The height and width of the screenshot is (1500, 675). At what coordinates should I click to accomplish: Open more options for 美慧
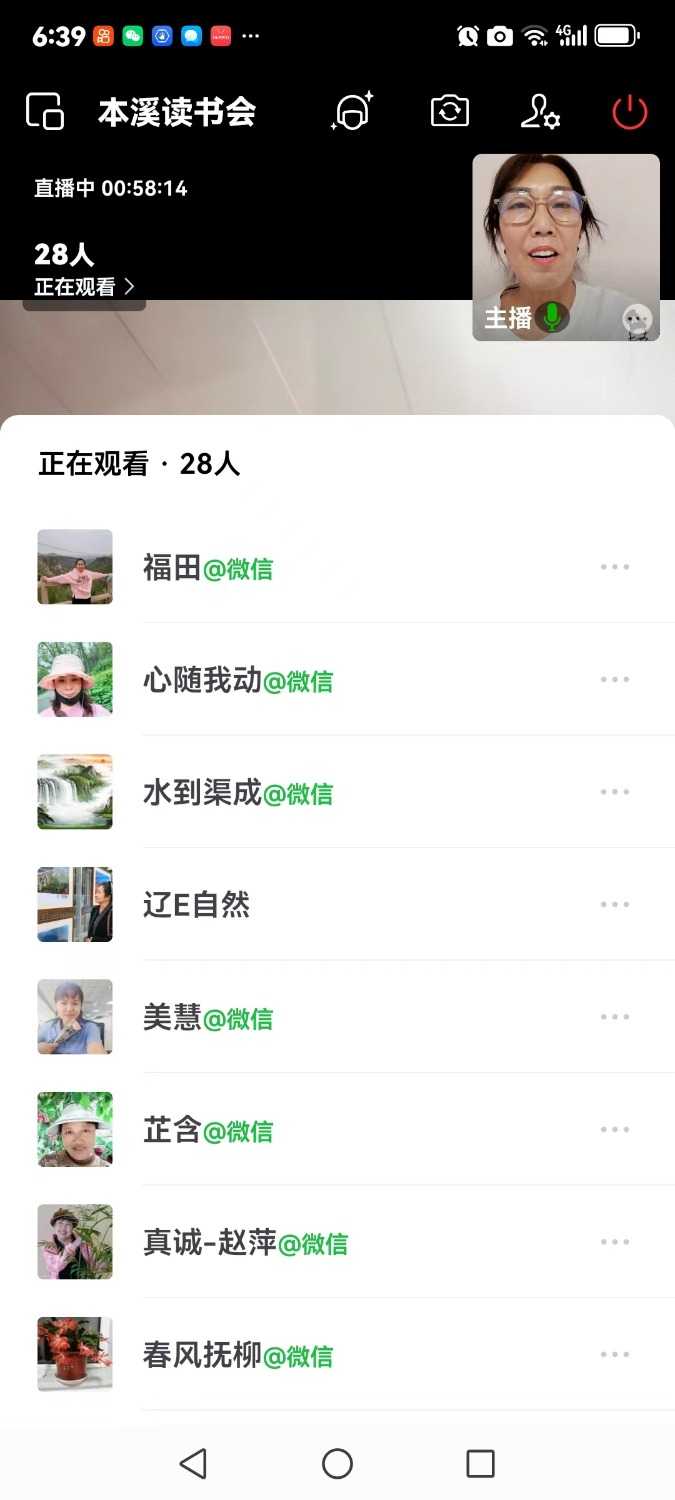(615, 1017)
